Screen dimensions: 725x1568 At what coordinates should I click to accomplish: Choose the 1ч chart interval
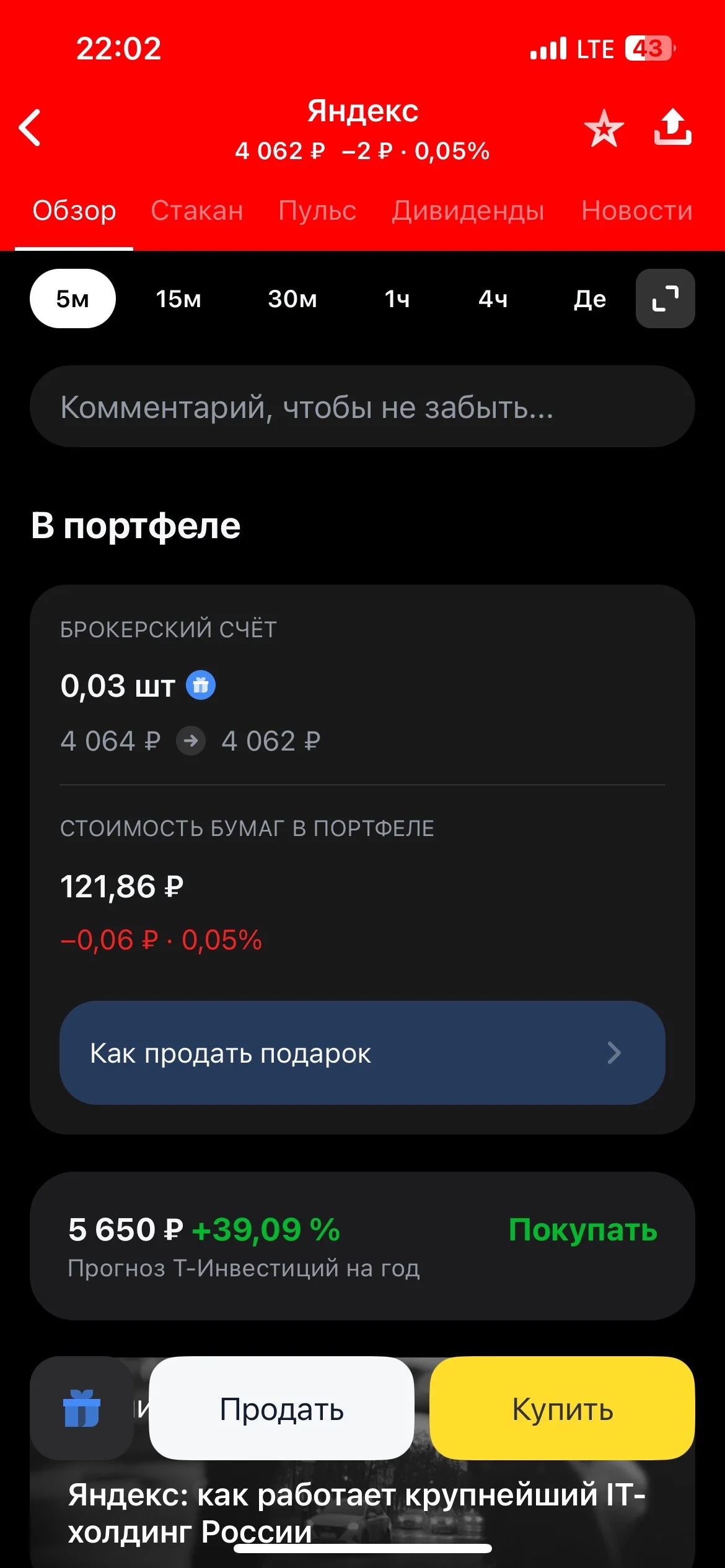[x=397, y=298]
